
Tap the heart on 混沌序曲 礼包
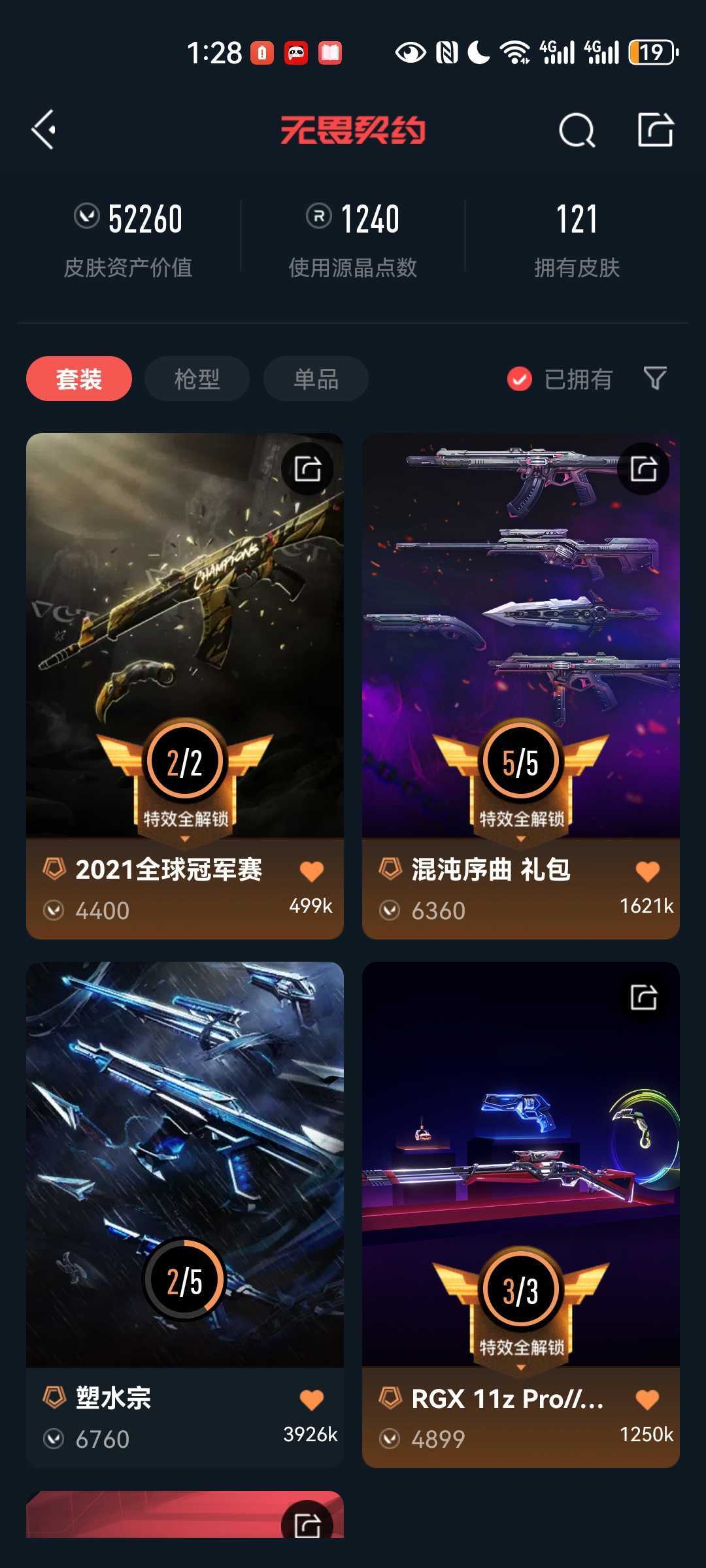click(648, 871)
